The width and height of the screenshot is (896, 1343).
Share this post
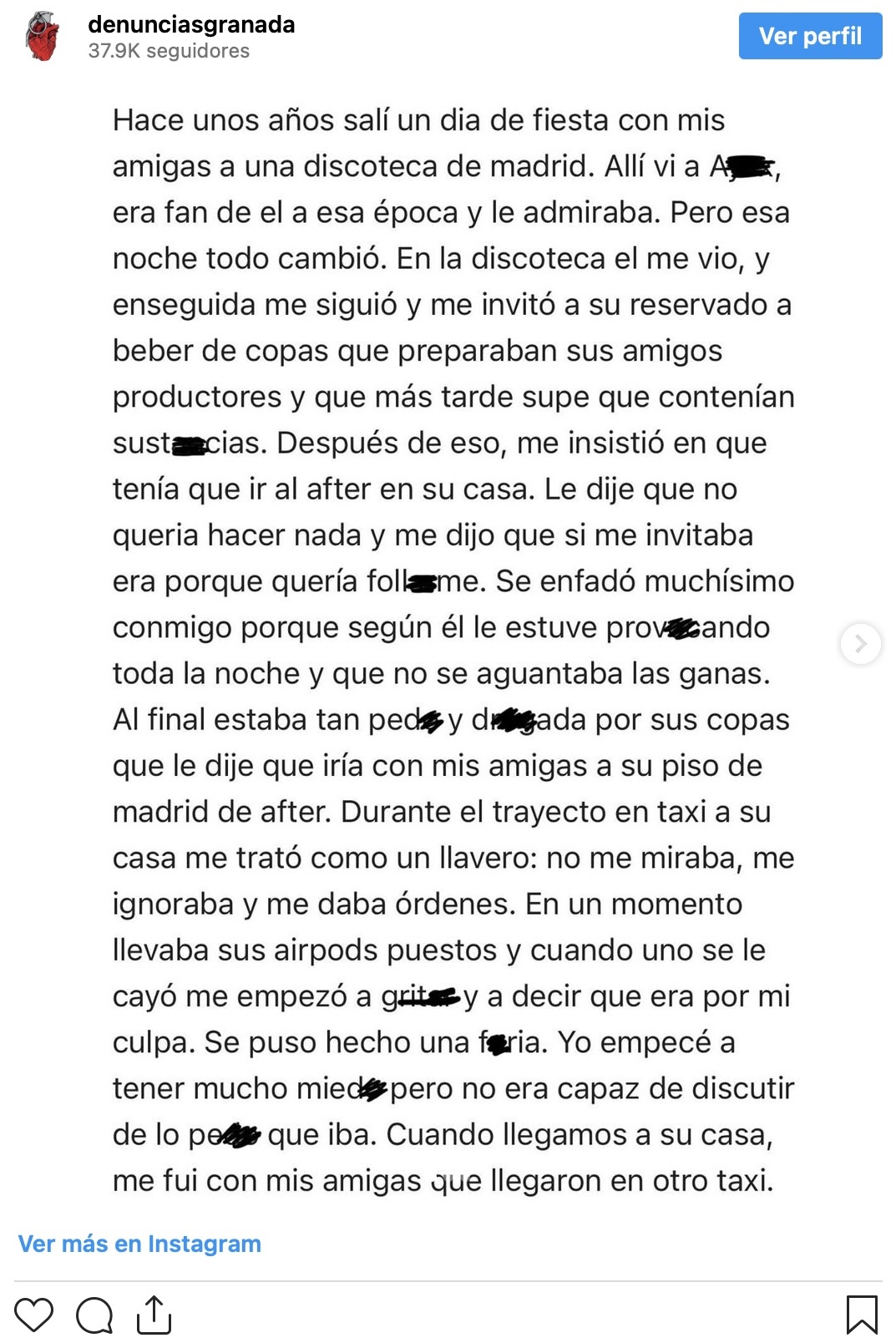(x=154, y=1315)
